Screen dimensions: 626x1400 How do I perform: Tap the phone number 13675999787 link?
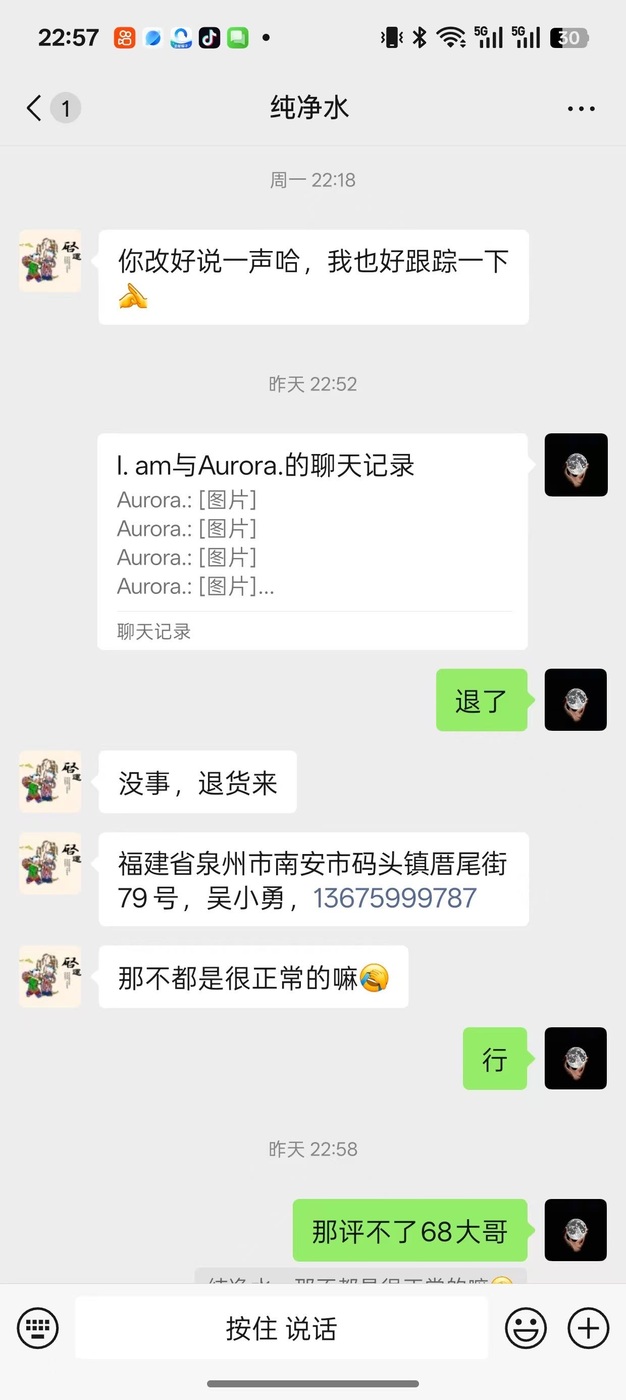394,897
